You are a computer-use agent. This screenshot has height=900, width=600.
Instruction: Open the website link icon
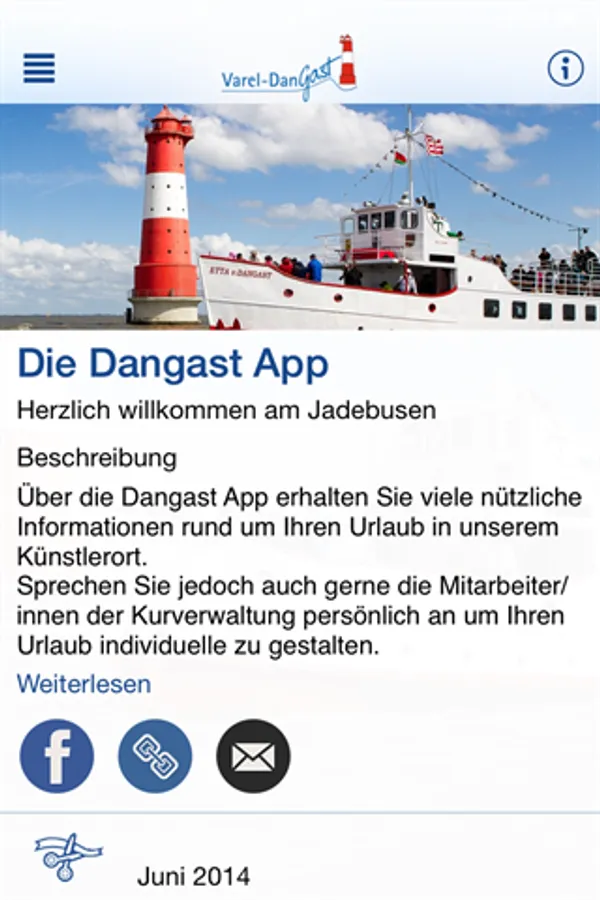[155, 756]
